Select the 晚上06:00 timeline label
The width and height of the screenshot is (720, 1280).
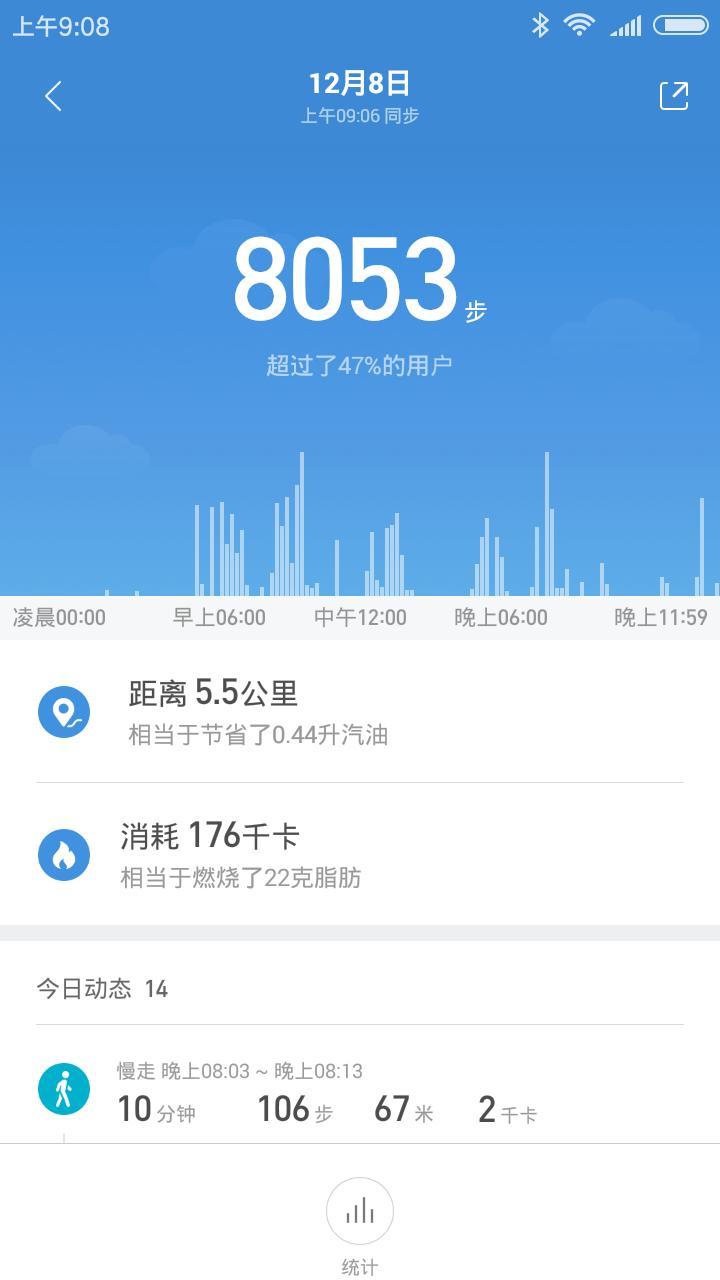coord(499,617)
